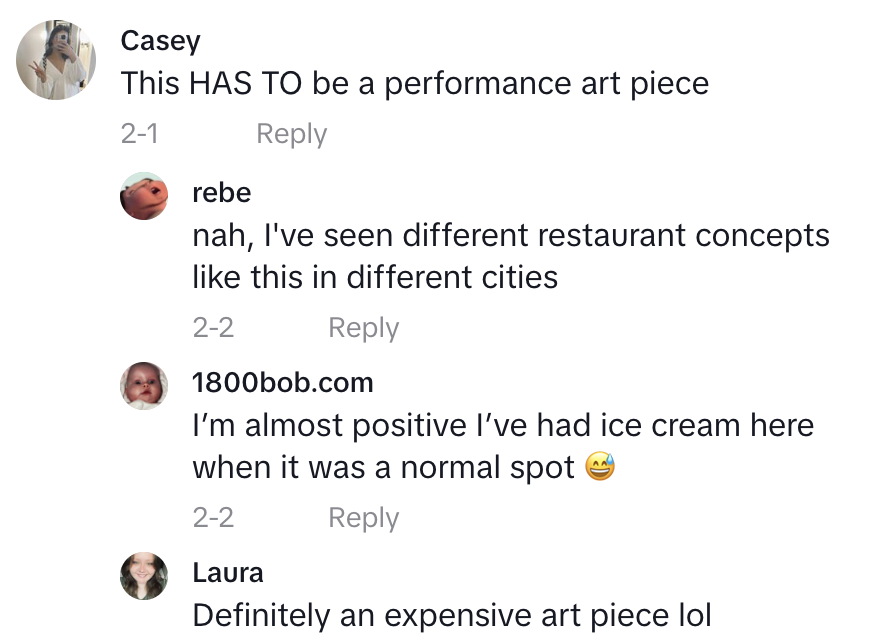Open Laura's profile avatar

[144, 576]
